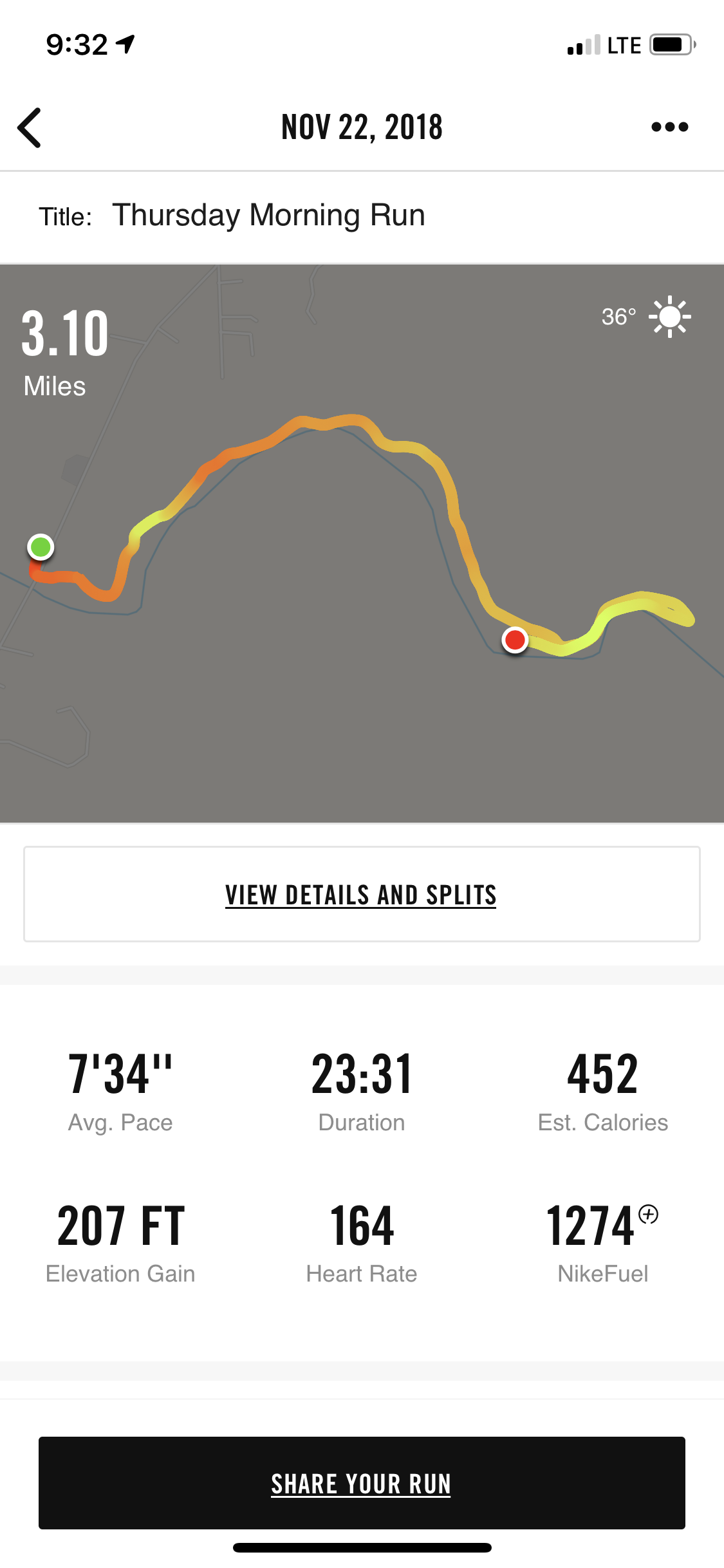Viewport: 724px width, 1568px height.
Task: Edit the title Thursday Morning Run
Action: [x=268, y=216]
